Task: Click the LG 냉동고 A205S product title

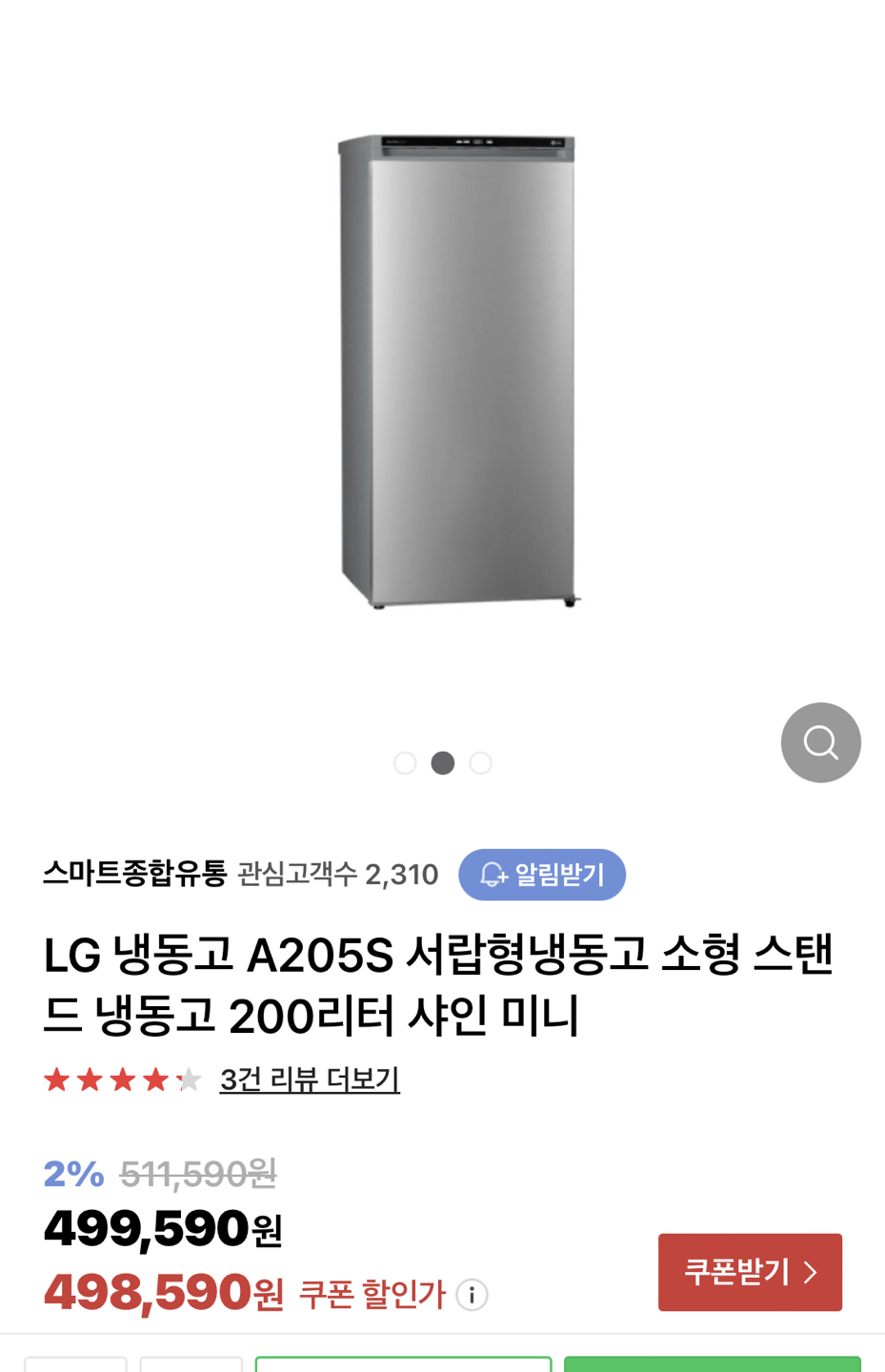Action: 438,981
